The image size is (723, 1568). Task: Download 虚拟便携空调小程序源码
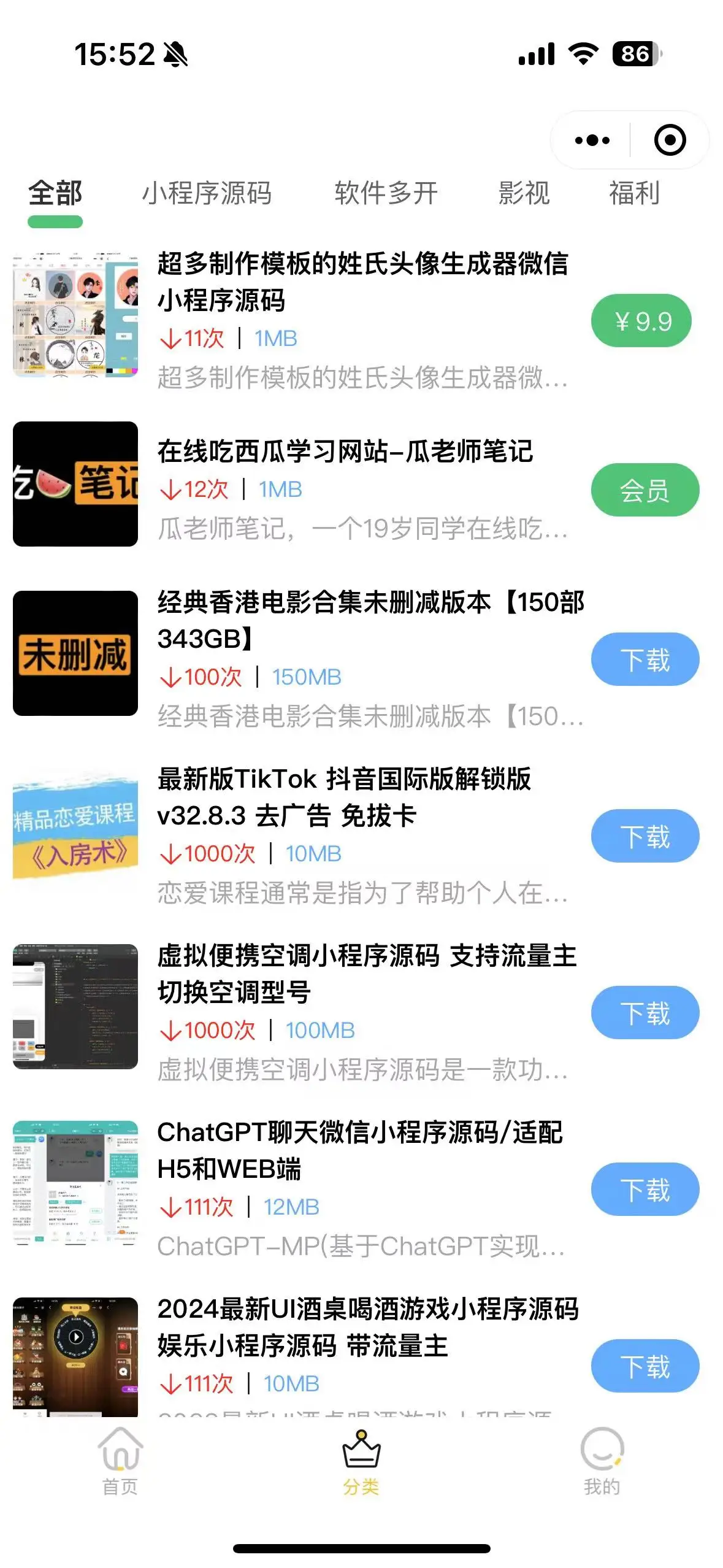(645, 1013)
